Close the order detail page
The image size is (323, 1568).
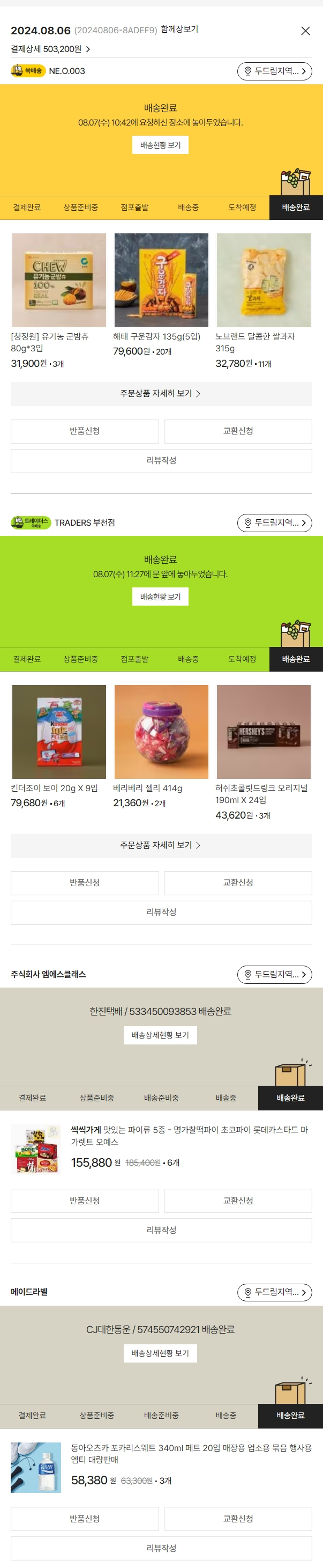tap(305, 31)
